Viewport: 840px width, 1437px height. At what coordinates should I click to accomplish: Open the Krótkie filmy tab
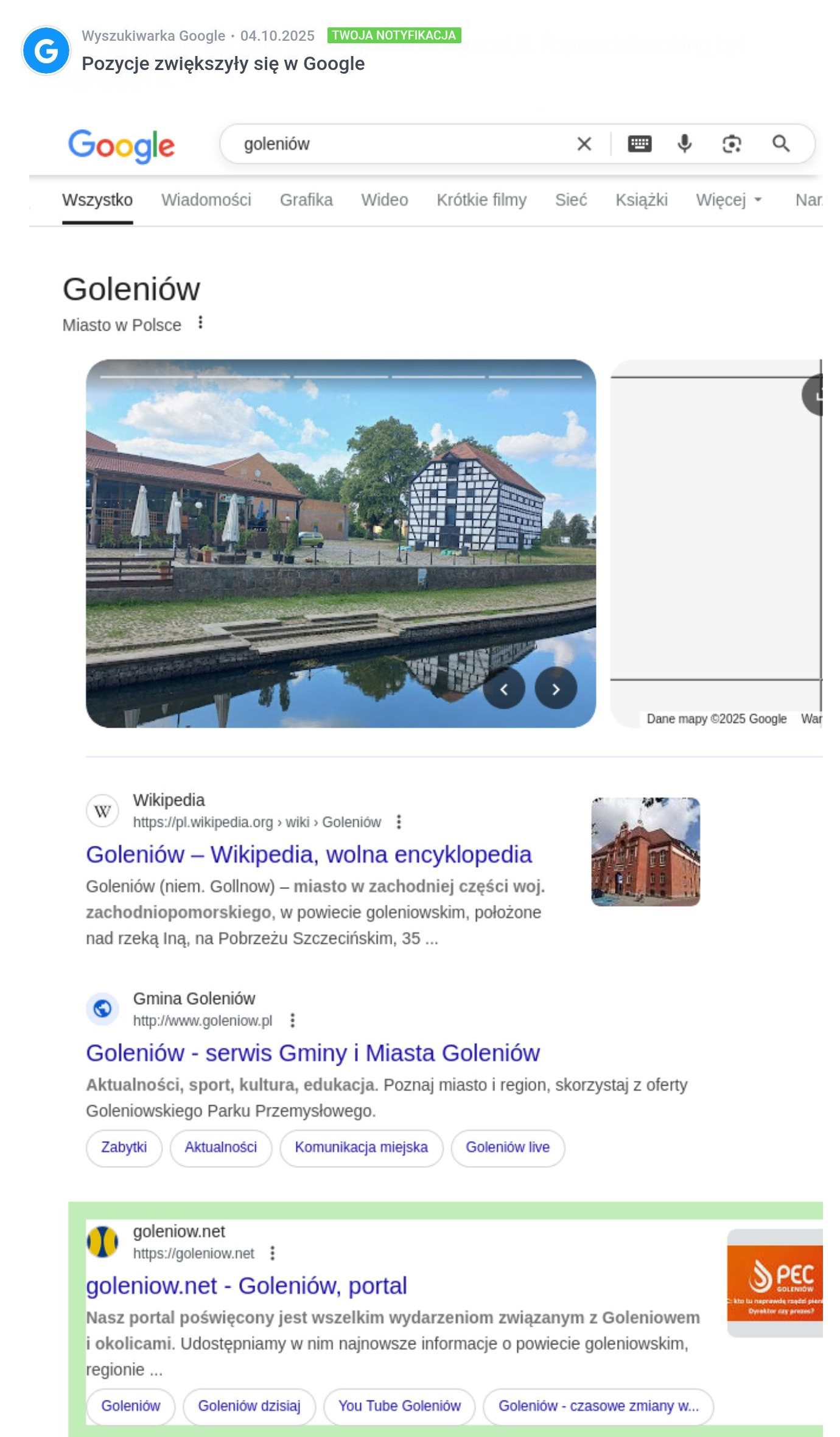pyautogui.click(x=481, y=200)
